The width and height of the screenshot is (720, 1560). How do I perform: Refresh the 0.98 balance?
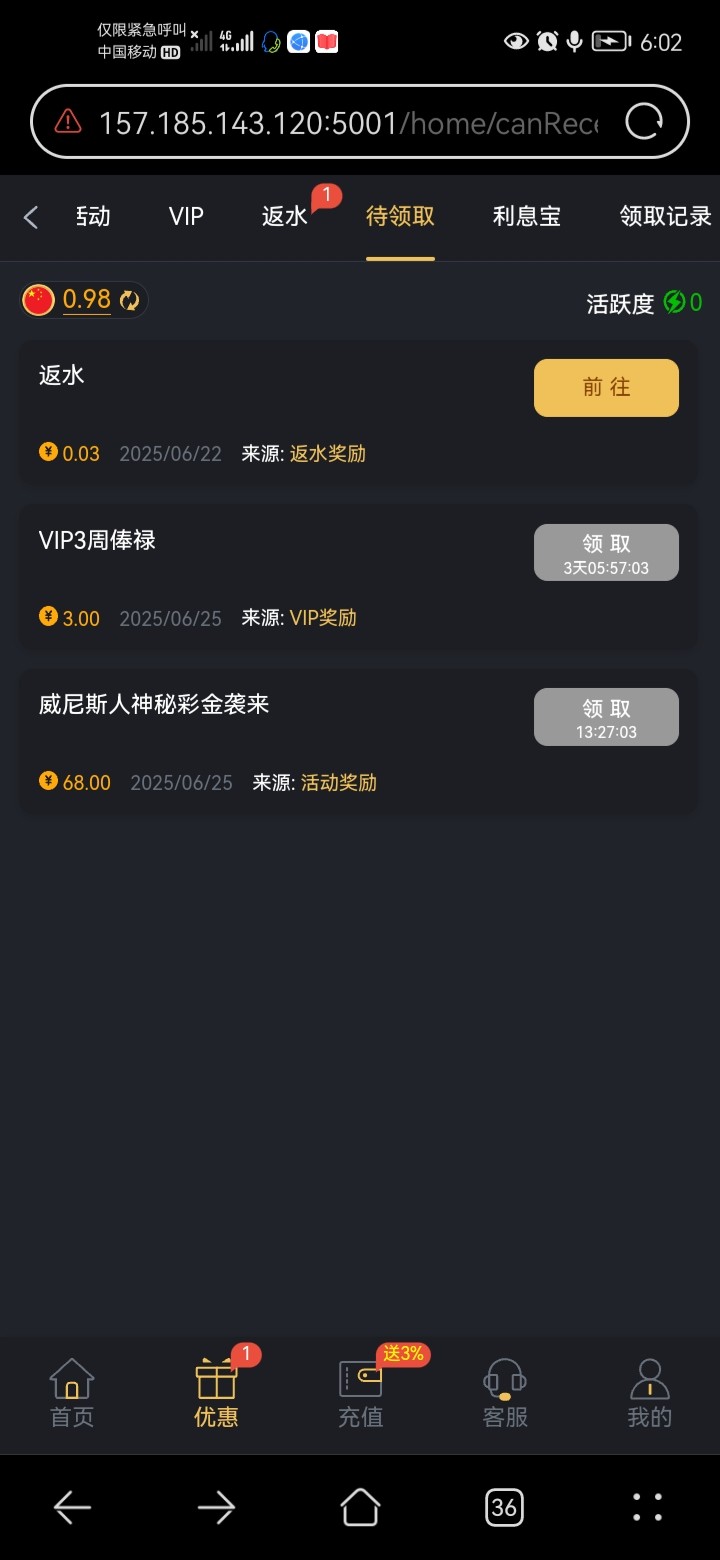pos(129,300)
